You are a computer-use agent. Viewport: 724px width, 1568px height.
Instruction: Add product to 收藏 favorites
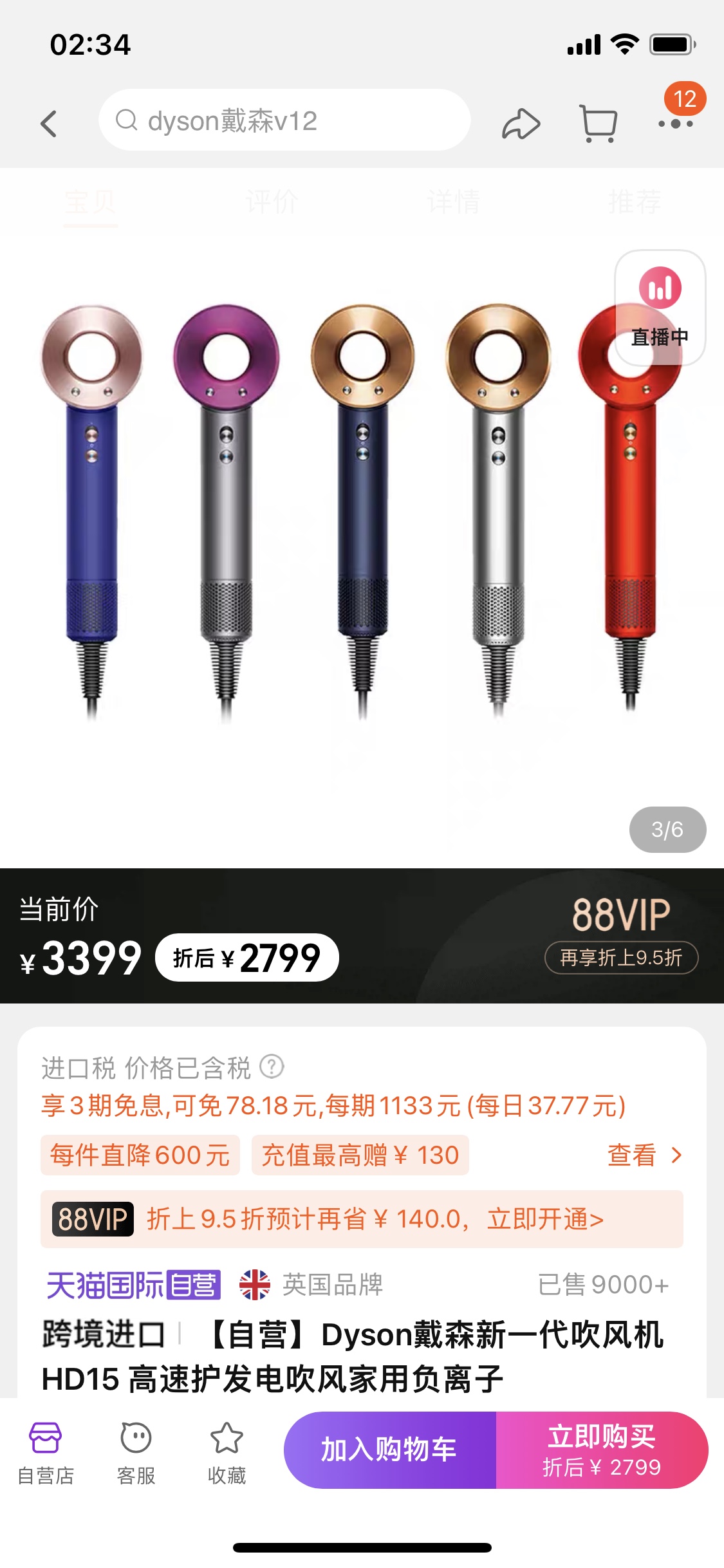click(x=227, y=1453)
